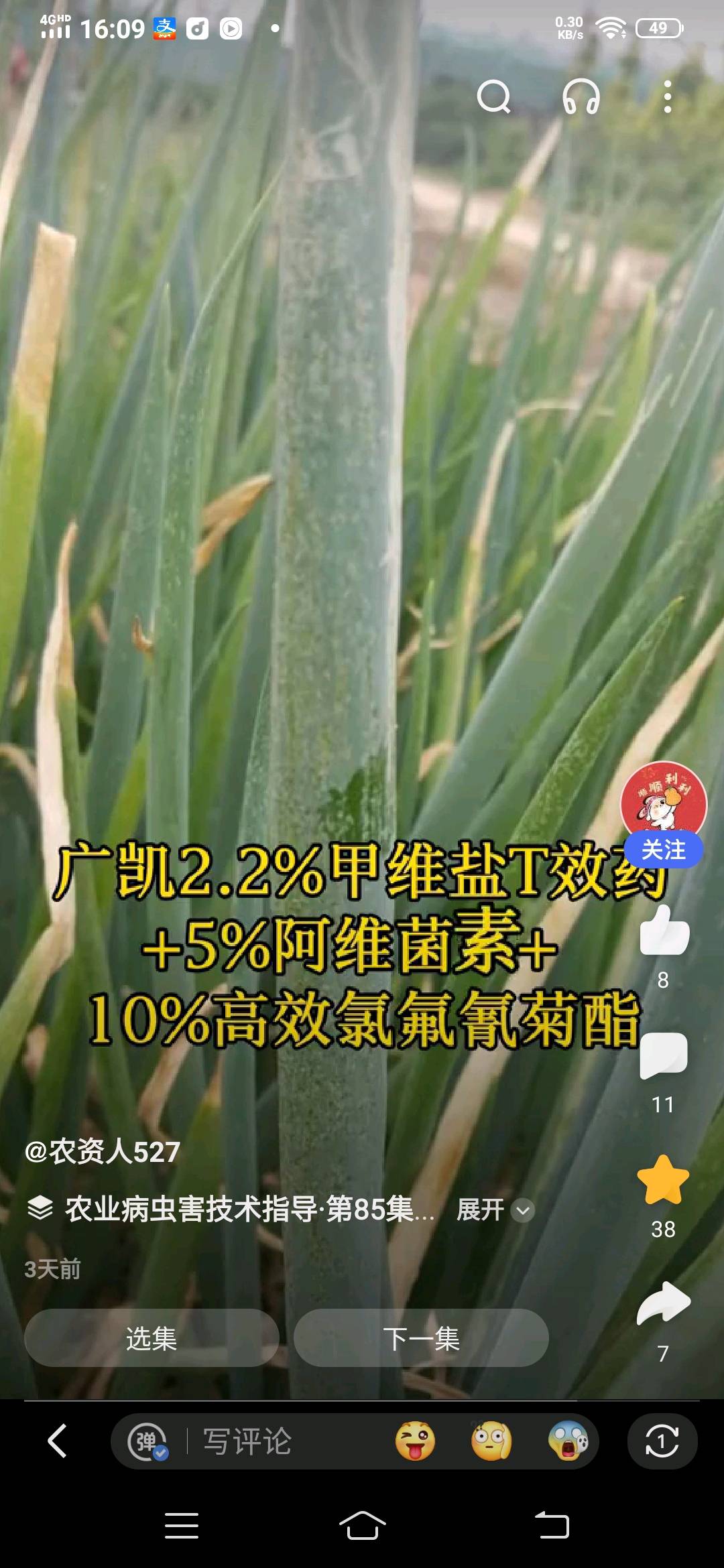Open the three-dot overflow menu
Viewport: 724px width, 1568px height.
pos(667,97)
